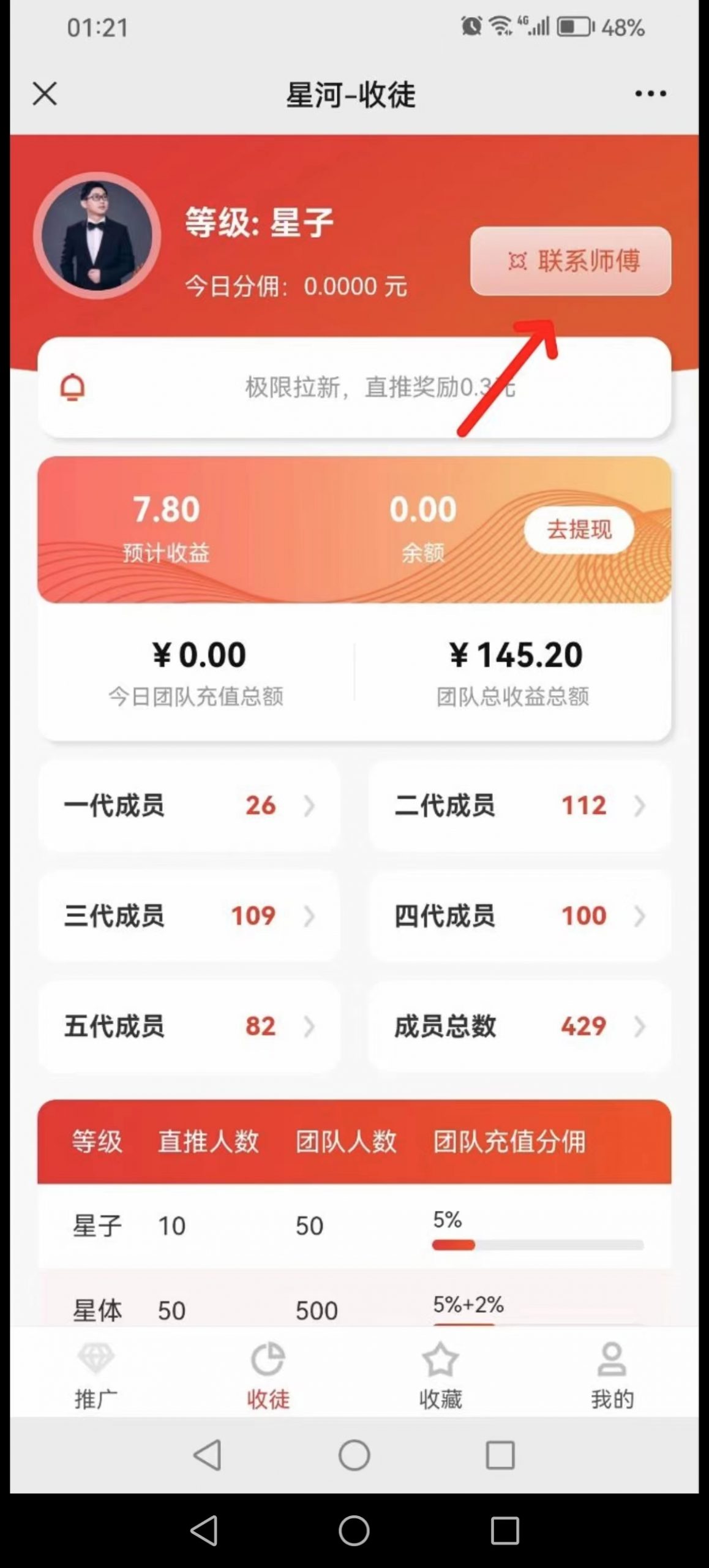Open the 我的 tab
This screenshot has width=709, height=1568.
click(x=612, y=1372)
